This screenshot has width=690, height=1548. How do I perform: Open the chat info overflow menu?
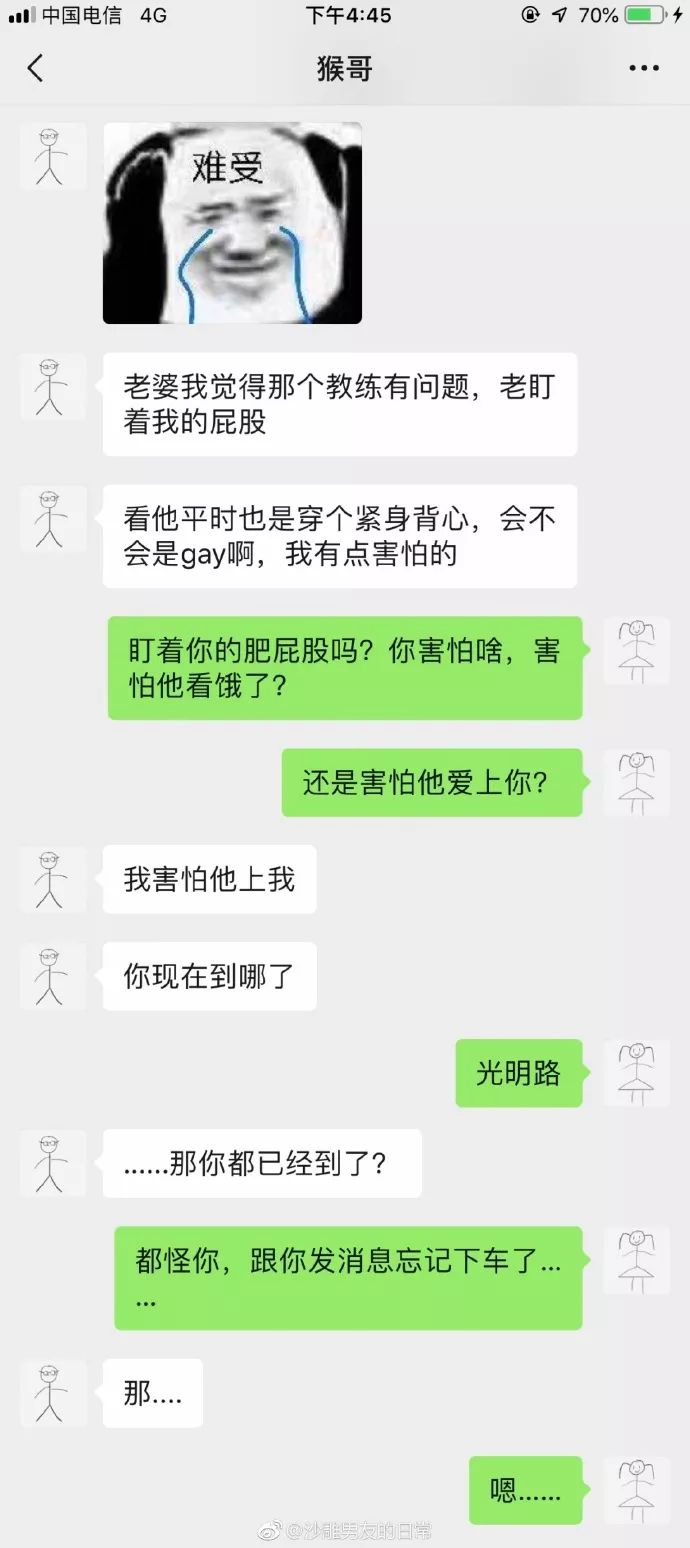pos(644,68)
